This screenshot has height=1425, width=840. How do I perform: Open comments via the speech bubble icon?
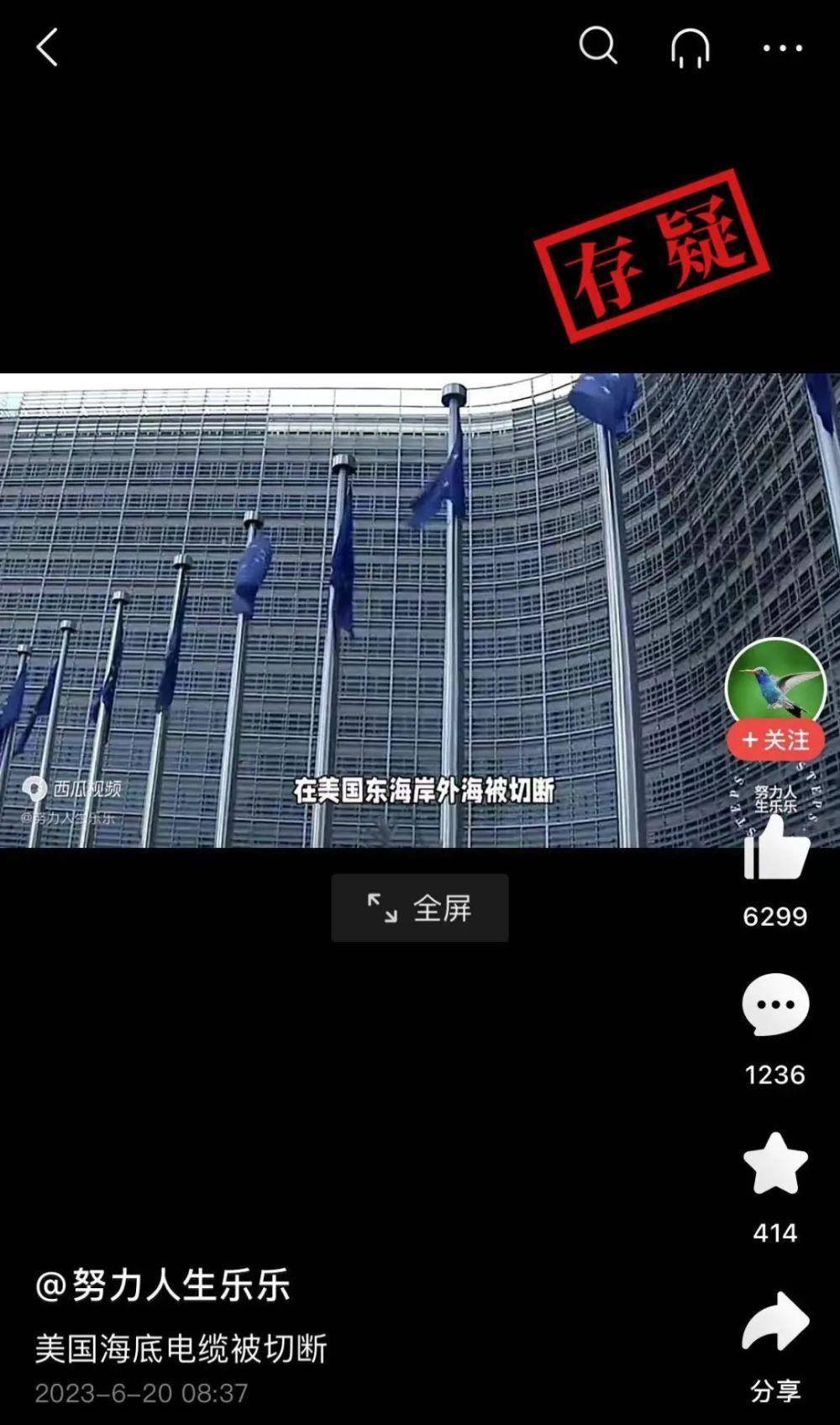pos(774,1005)
